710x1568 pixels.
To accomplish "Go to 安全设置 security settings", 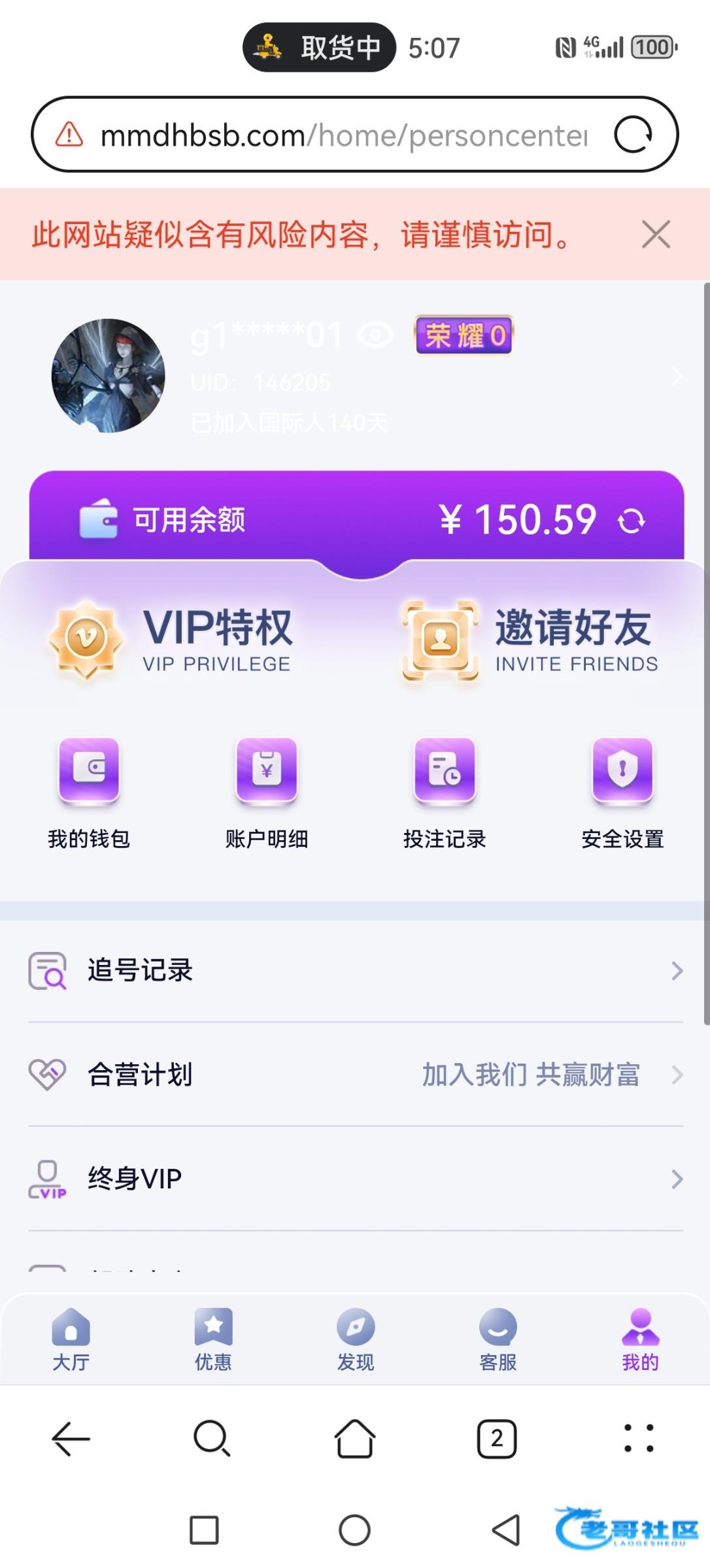I will tap(622, 792).
